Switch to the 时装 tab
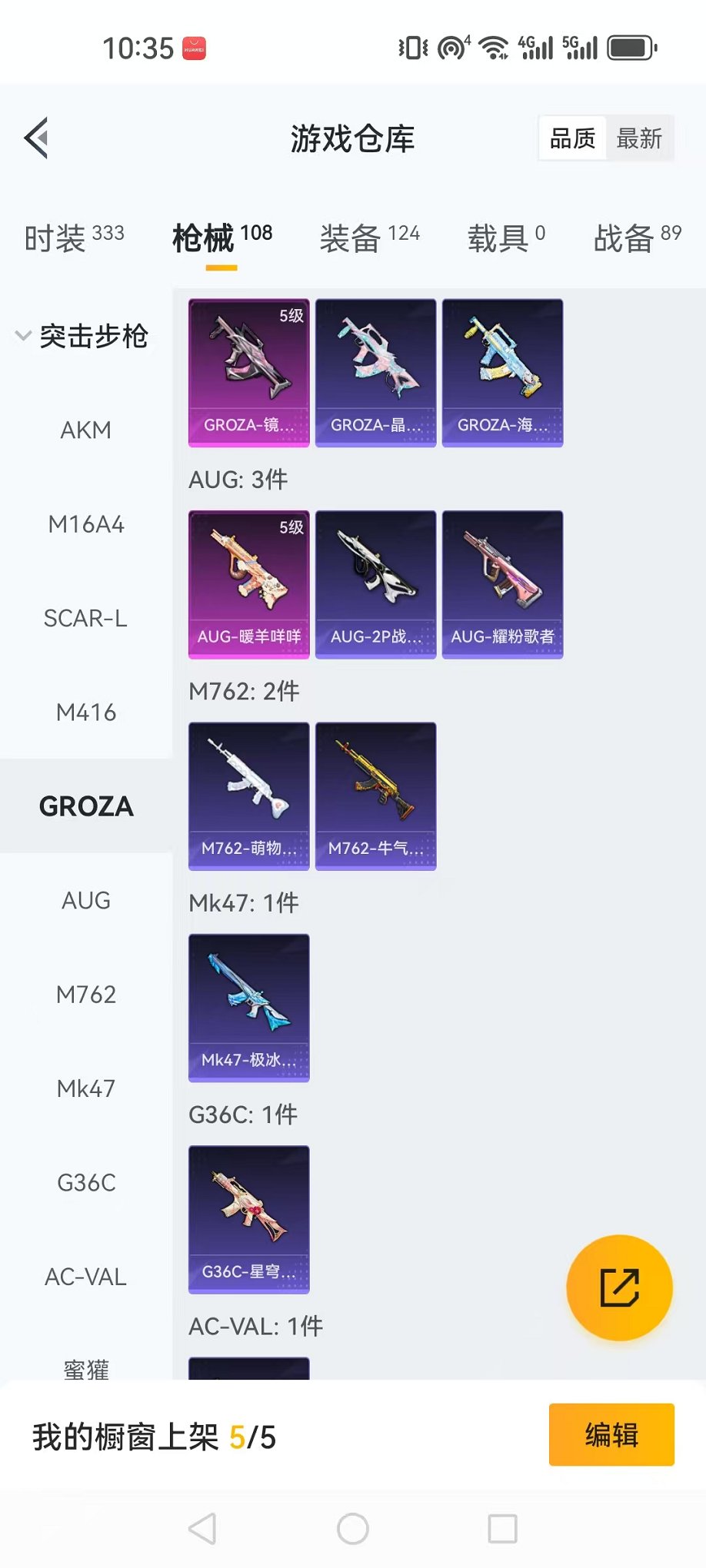 tap(74, 238)
